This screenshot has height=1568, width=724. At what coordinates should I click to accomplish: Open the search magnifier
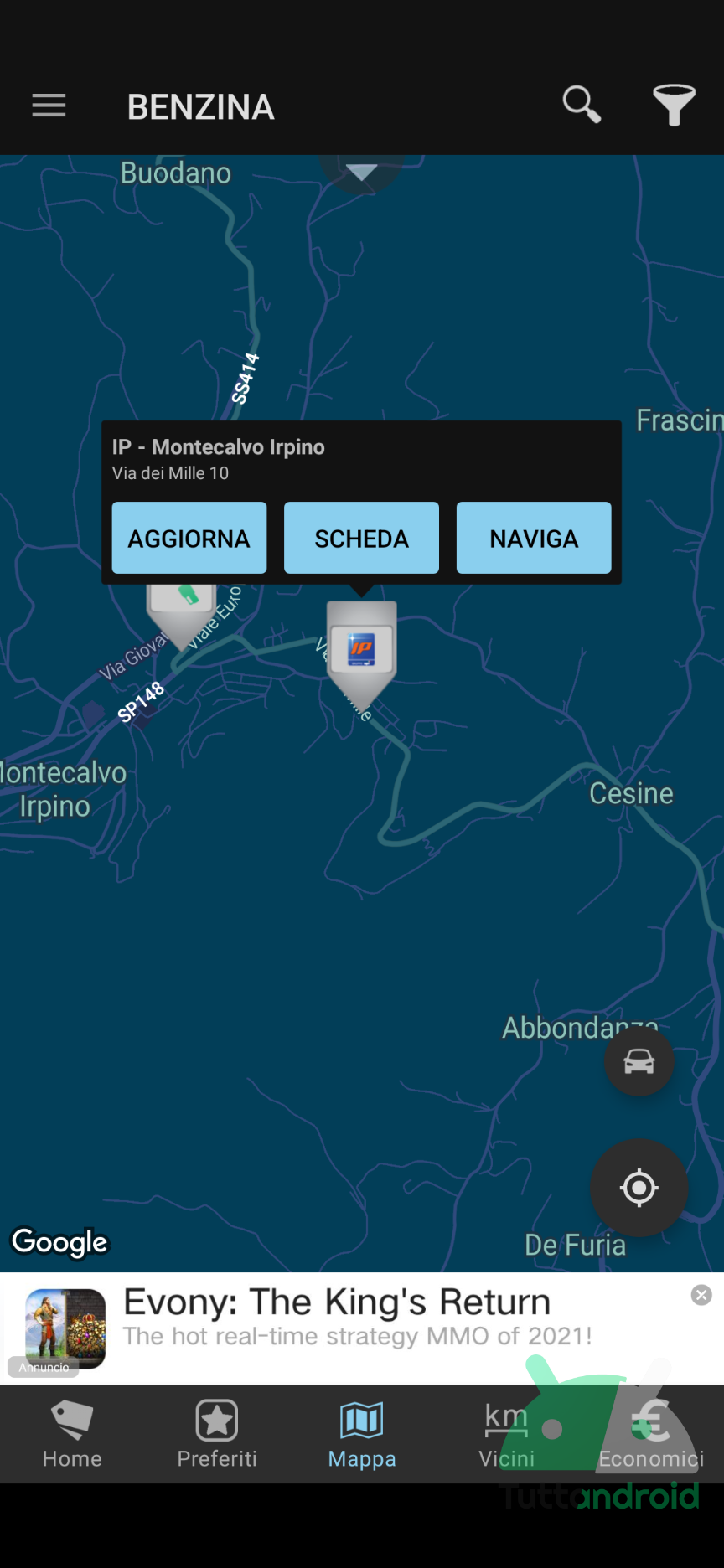582,105
